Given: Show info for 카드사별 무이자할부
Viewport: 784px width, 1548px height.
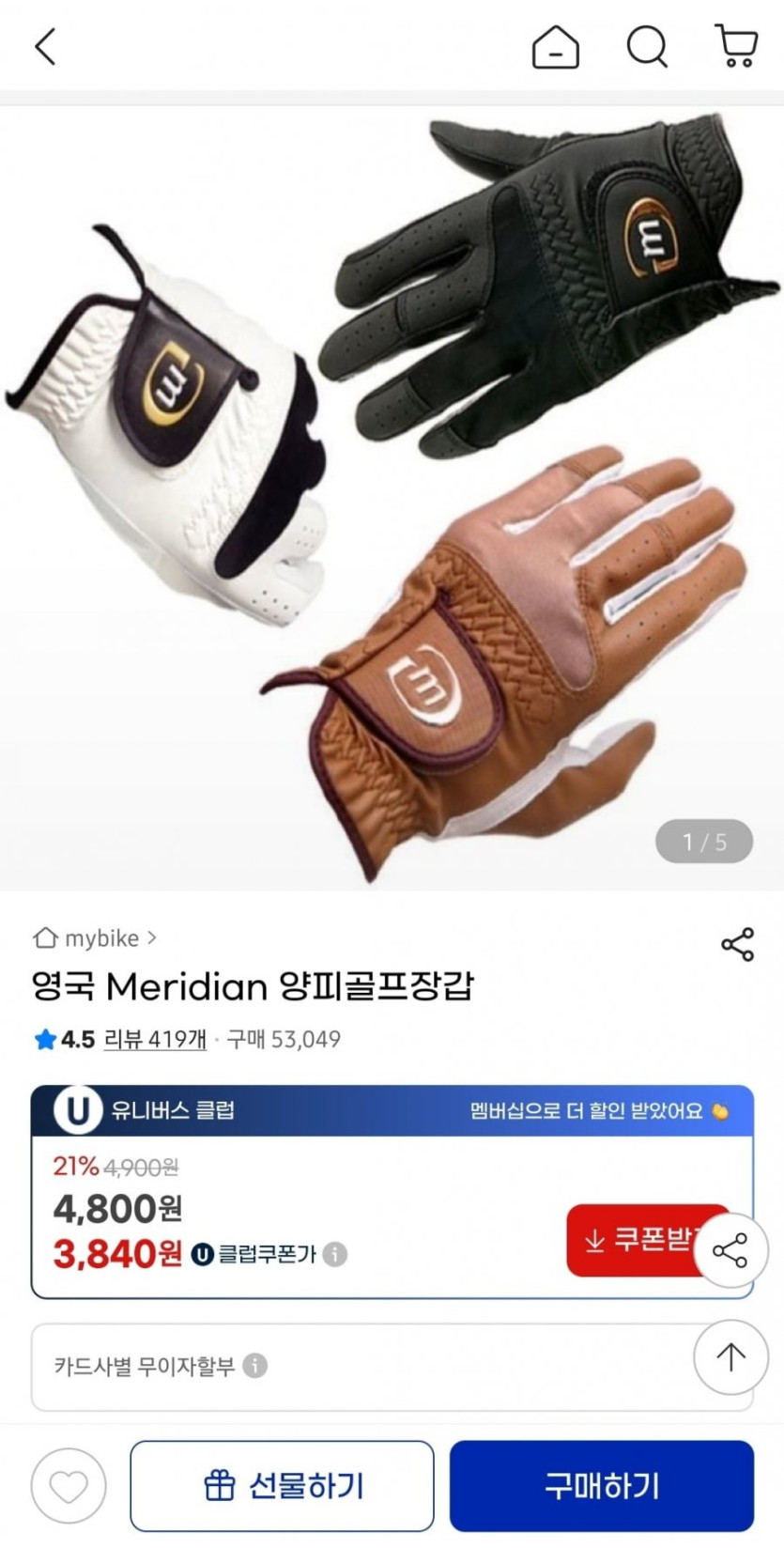Looking at the screenshot, I should (255, 1365).
